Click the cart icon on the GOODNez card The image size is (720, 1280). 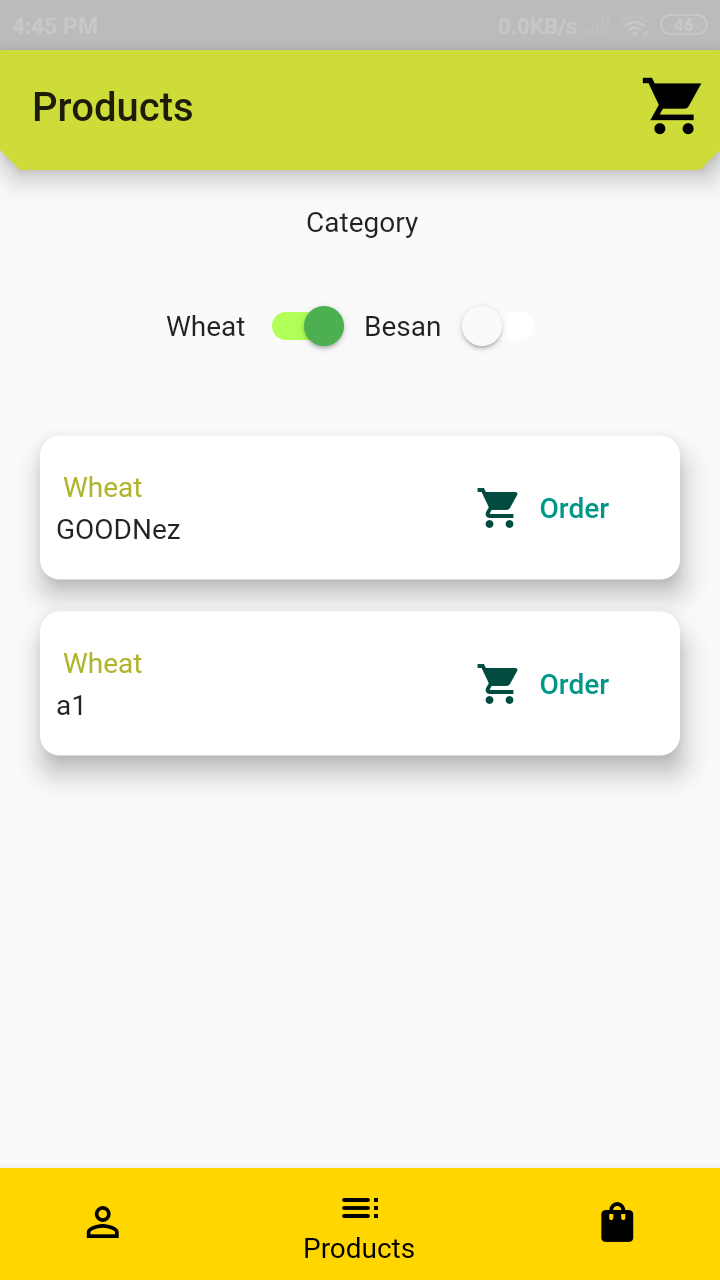pyautogui.click(x=497, y=507)
